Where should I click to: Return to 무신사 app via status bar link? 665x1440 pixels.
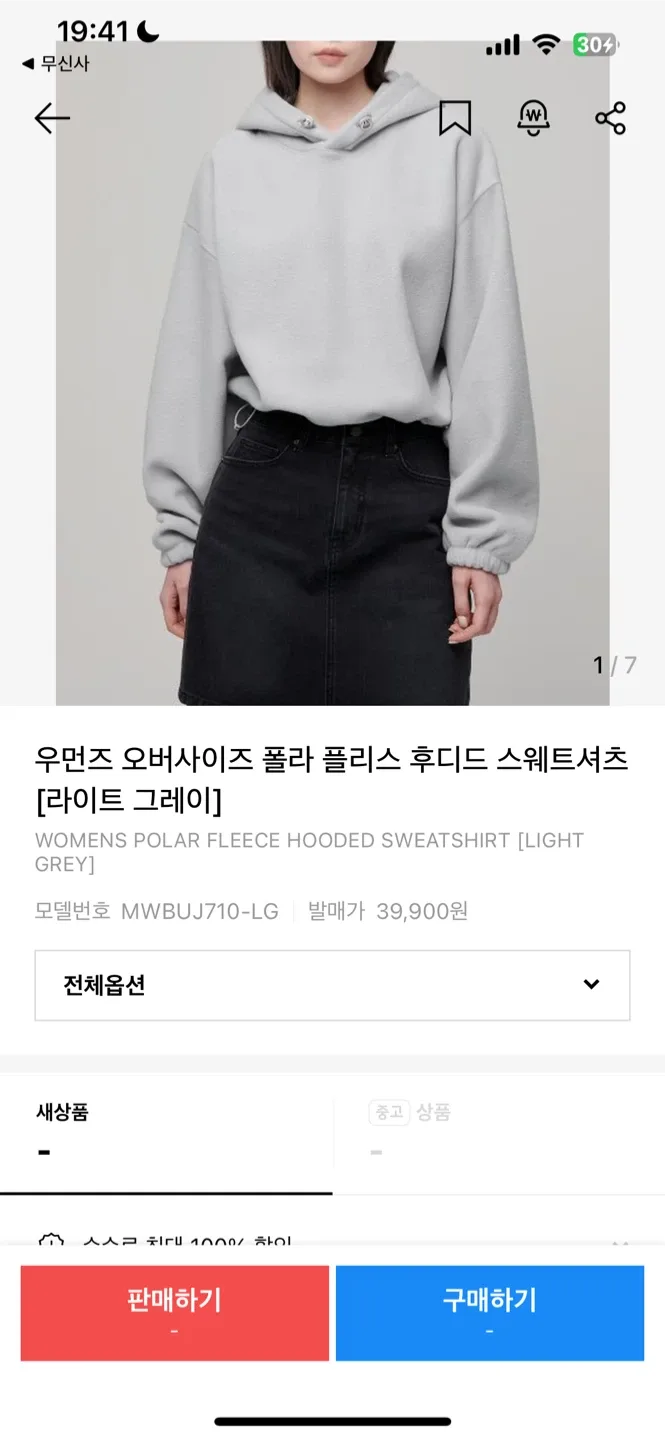(x=56, y=64)
